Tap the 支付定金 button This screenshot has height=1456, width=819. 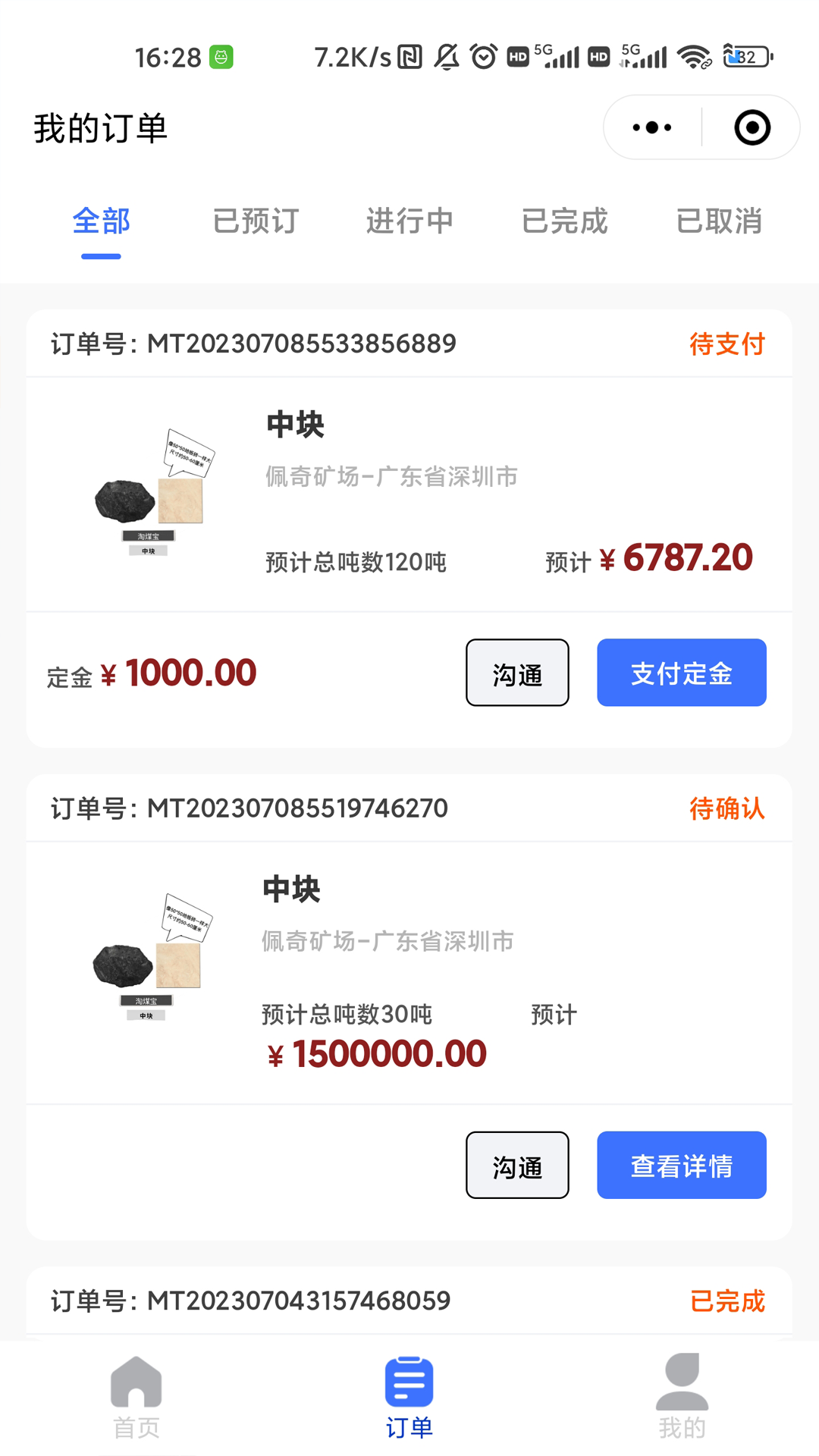681,673
